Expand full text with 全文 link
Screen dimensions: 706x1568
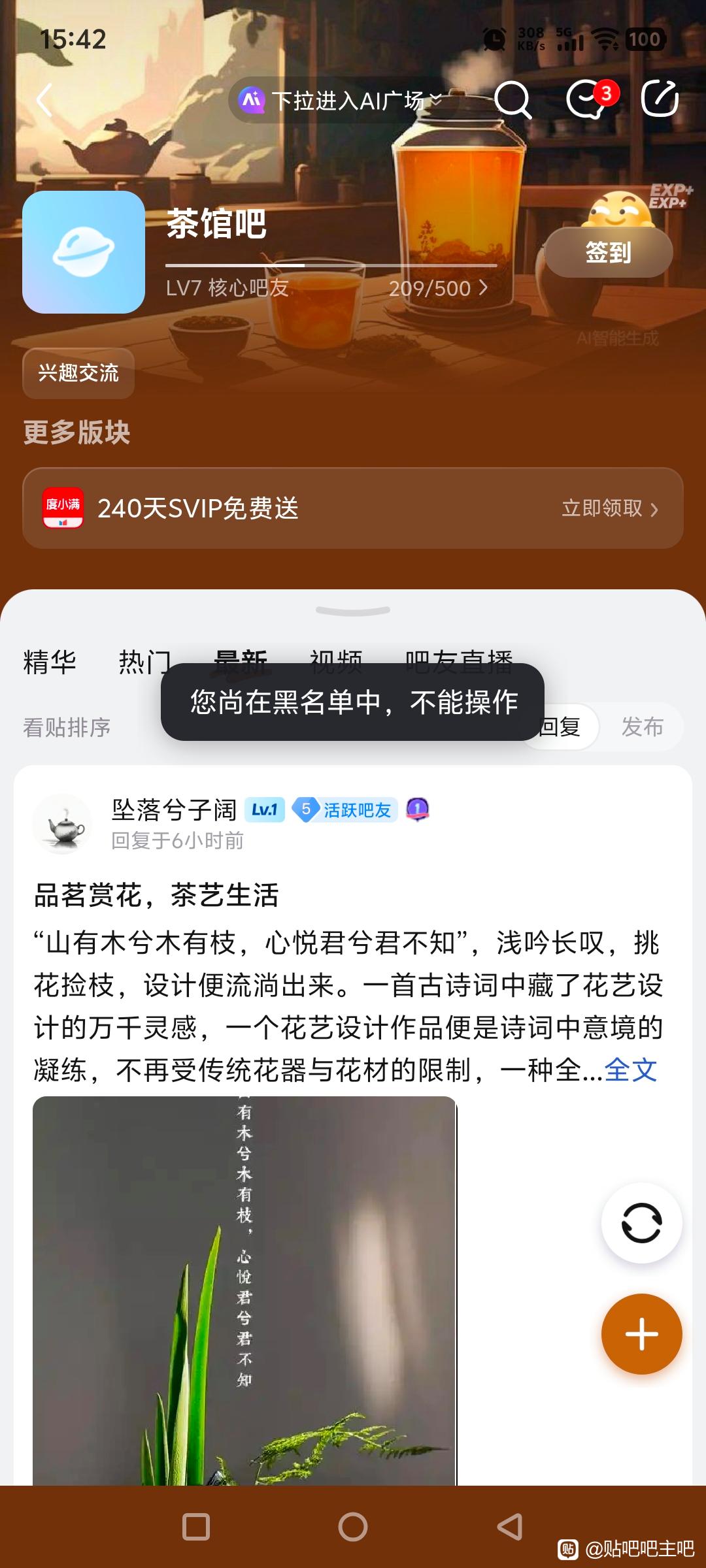(630, 1070)
